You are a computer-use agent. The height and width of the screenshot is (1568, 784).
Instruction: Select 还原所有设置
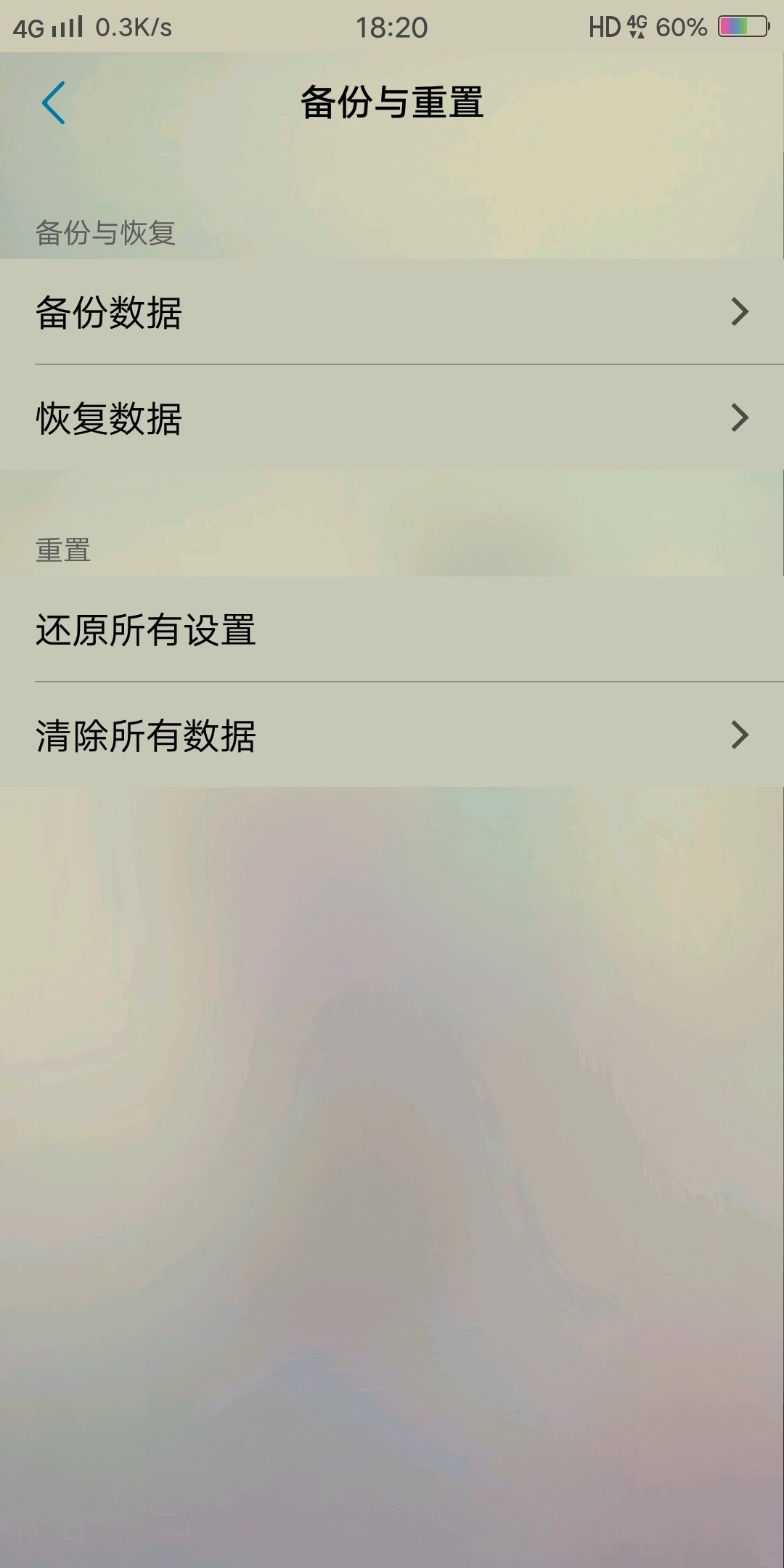[x=392, y=629]
